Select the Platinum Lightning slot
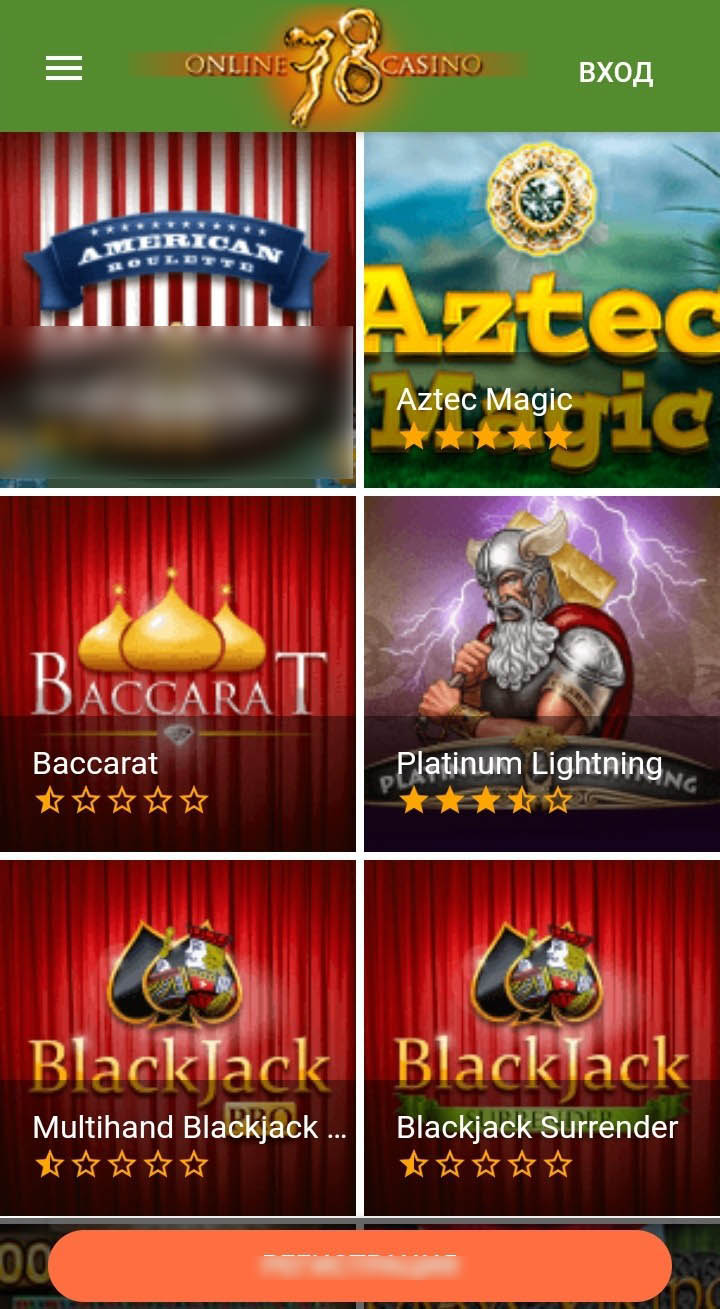This screenshot has width=720, height=1309. pyautogui.click(x=541, y=673)
